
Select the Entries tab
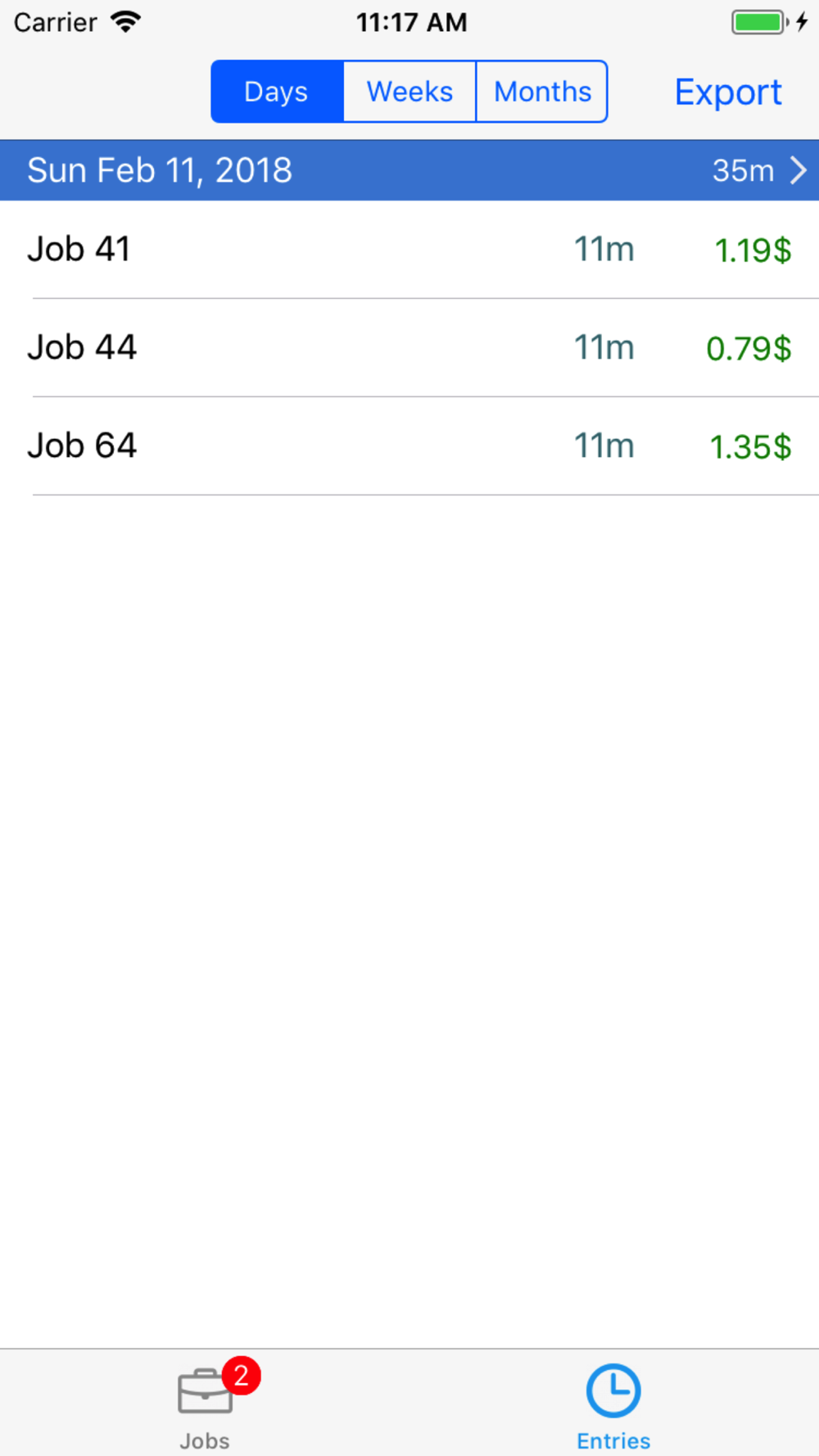click(613, 1404)
